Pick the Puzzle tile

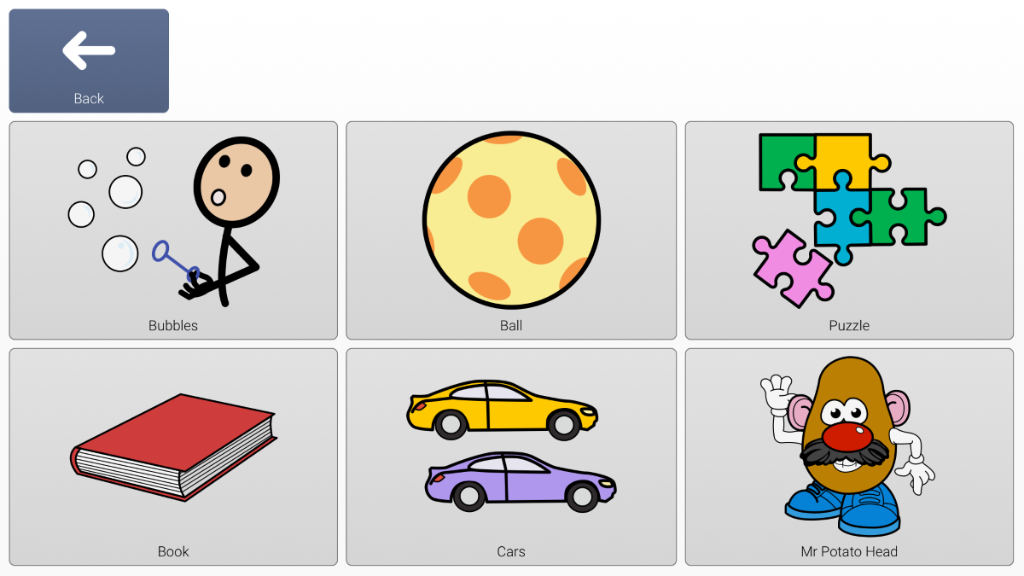point(849,230)
